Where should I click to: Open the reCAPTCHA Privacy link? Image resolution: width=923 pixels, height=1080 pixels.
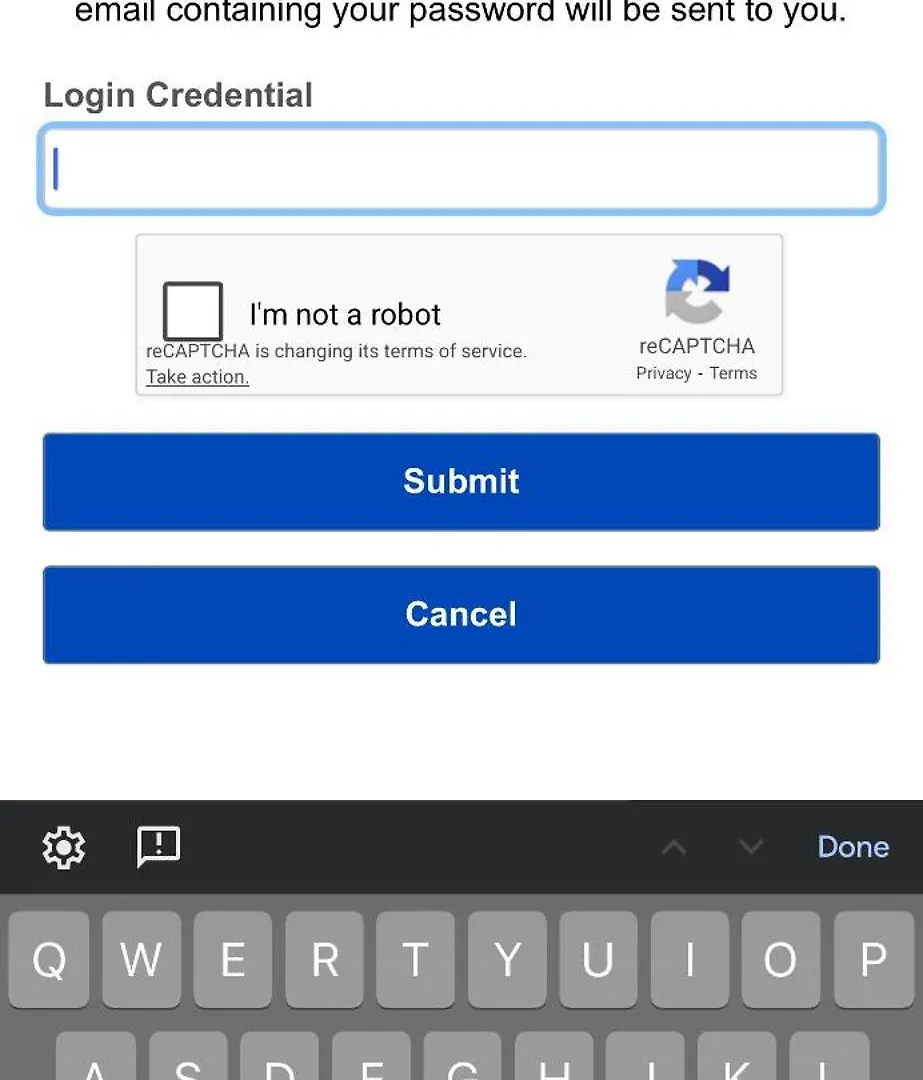point(663,373)
